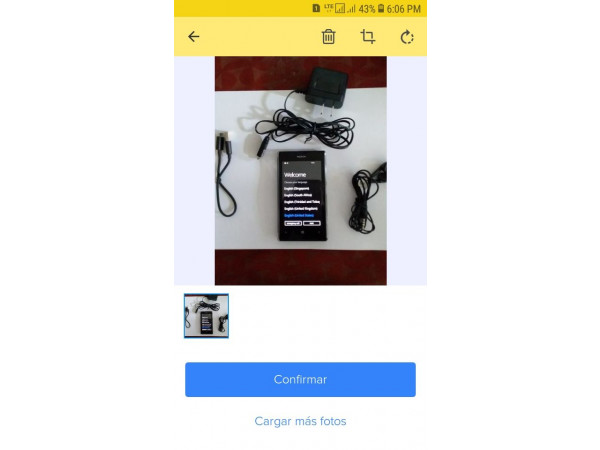The height and width of the screenshot is (450, 600).
Task: Open the crop tool
Action: [x=367, y=37]
